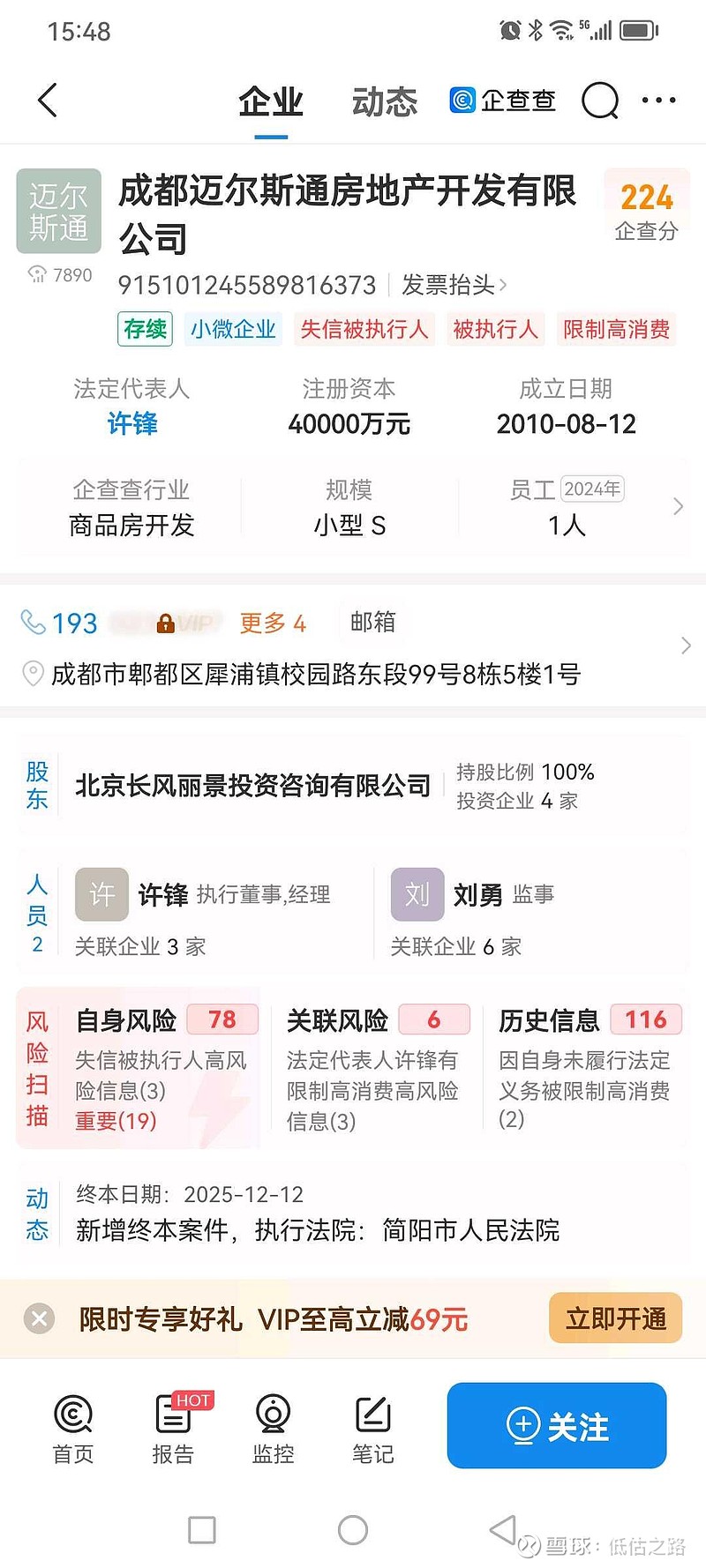Open the chevron beside employee info row
Screen dimensions: 706x1568
pyautogui.click(x=678, y=506)
